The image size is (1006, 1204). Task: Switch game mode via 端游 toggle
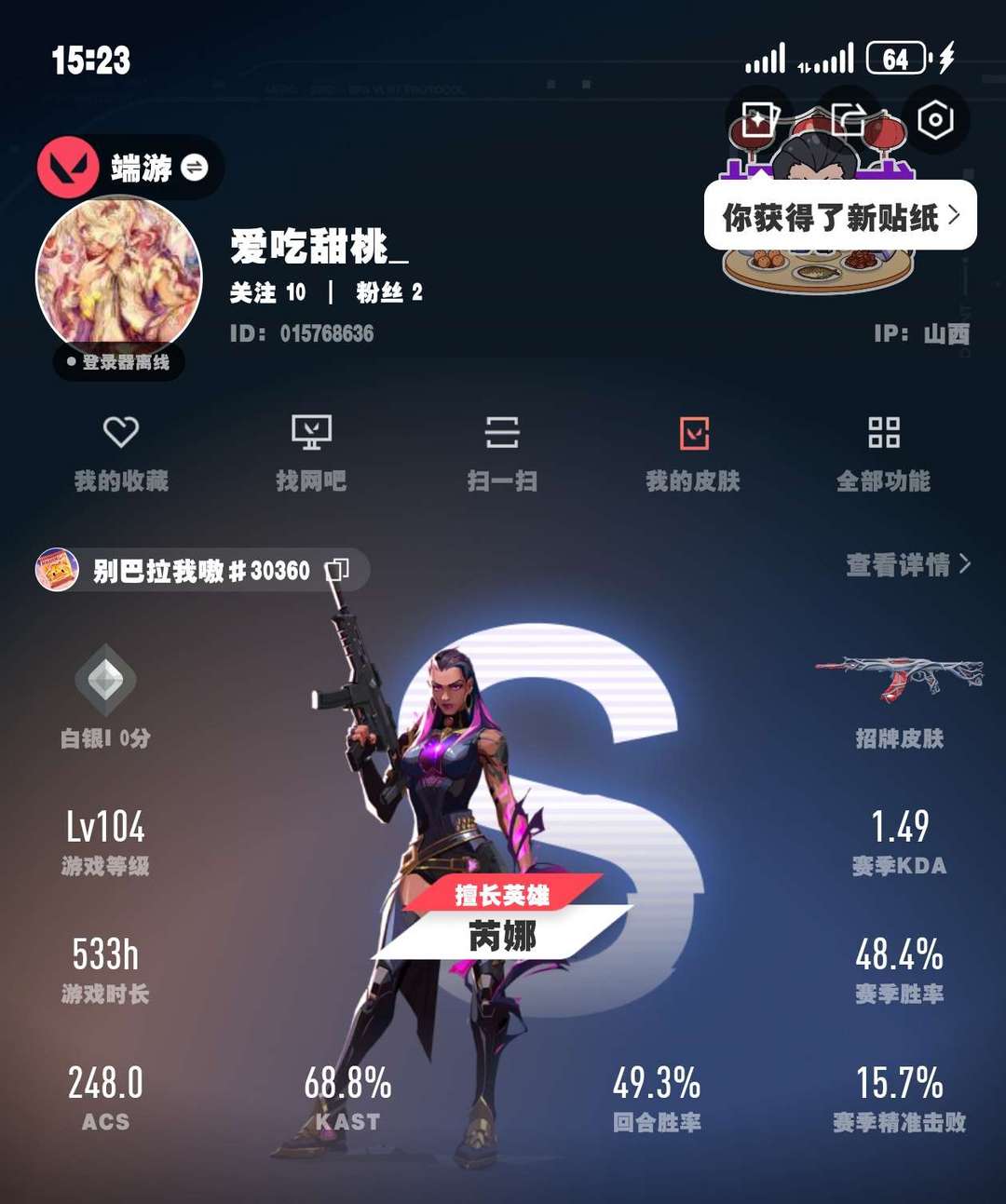[x=130, y=168]
